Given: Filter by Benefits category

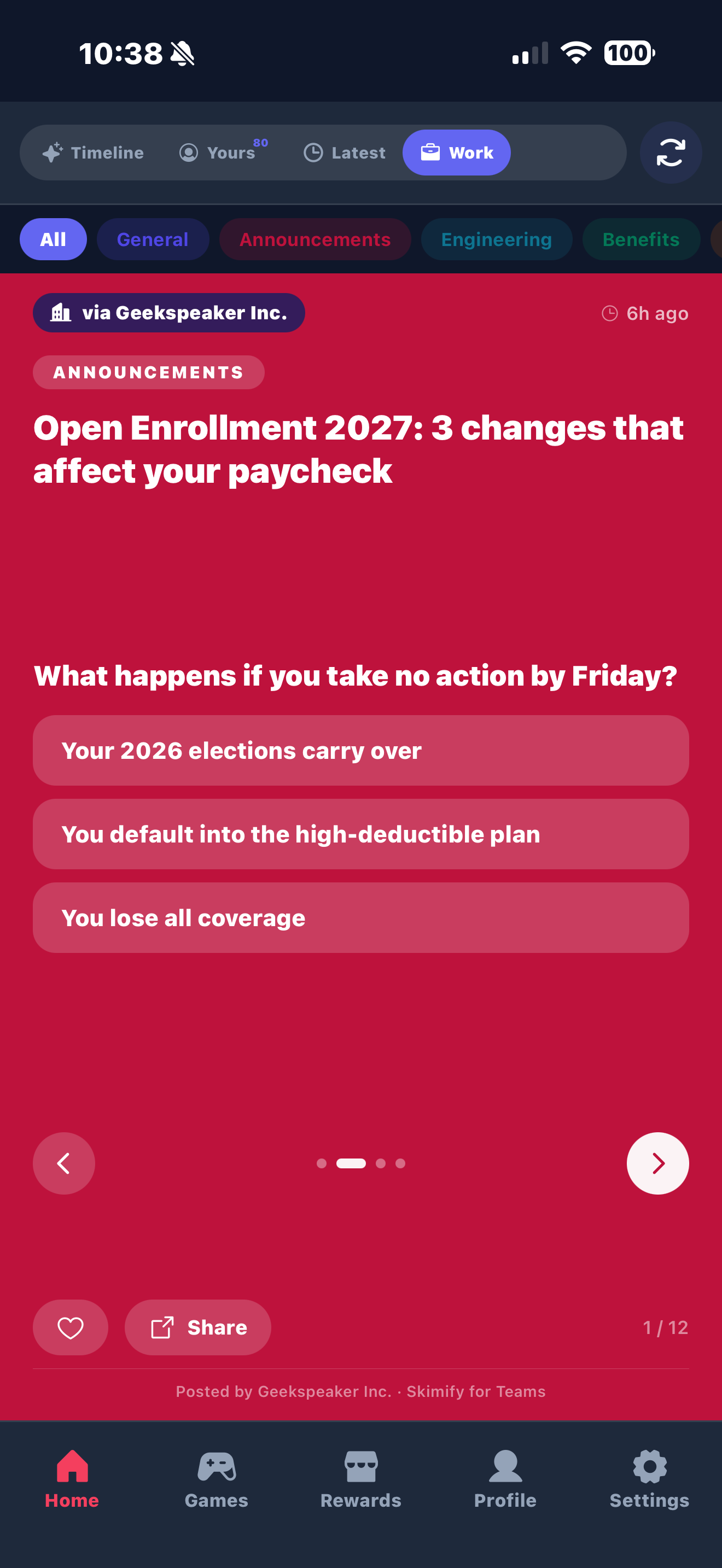Looking at the screenshot, I should click(641, 239).
